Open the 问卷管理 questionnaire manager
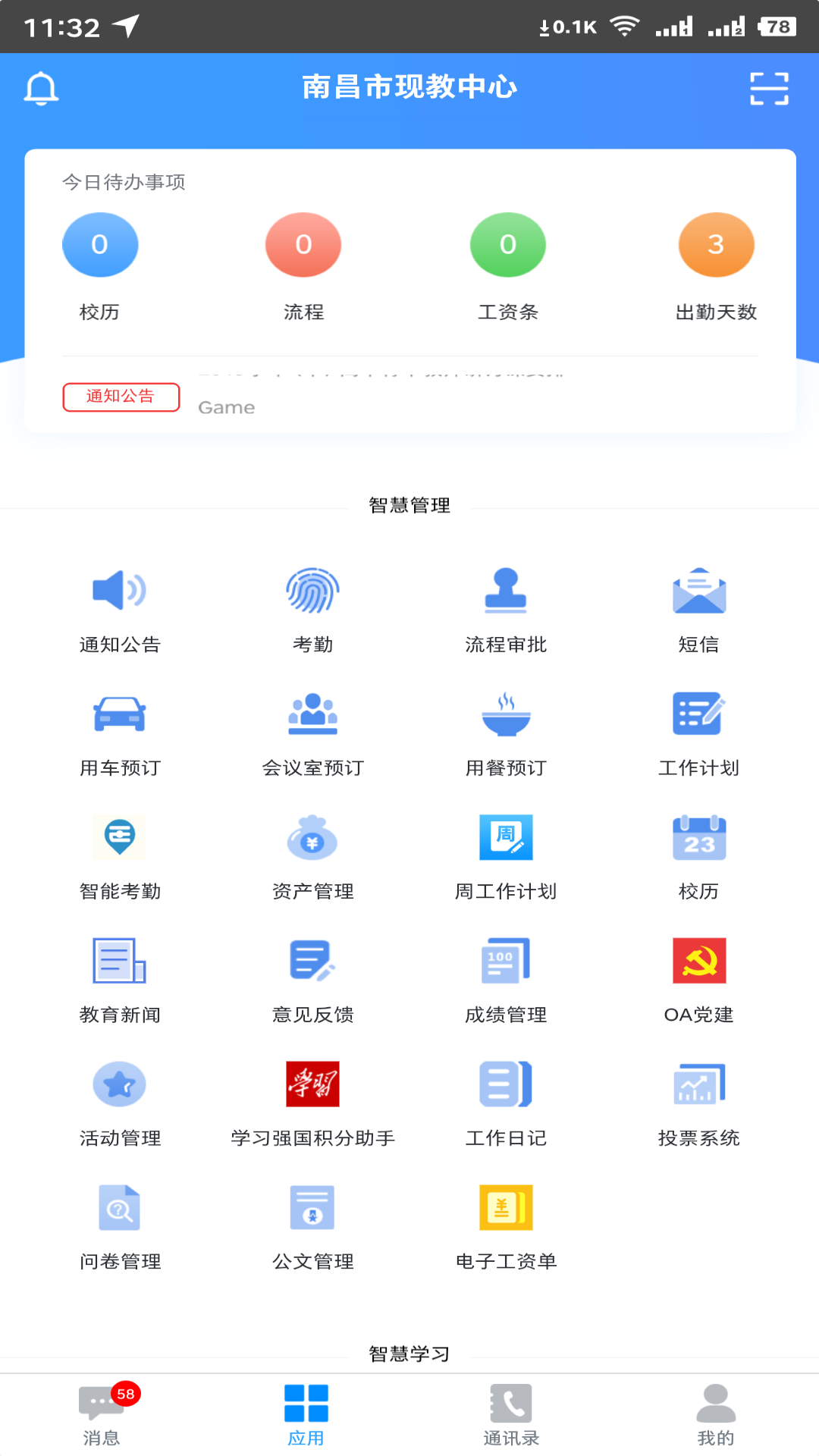The height and width of the screenshot is (1456, 819). [x=119, y=1225]
